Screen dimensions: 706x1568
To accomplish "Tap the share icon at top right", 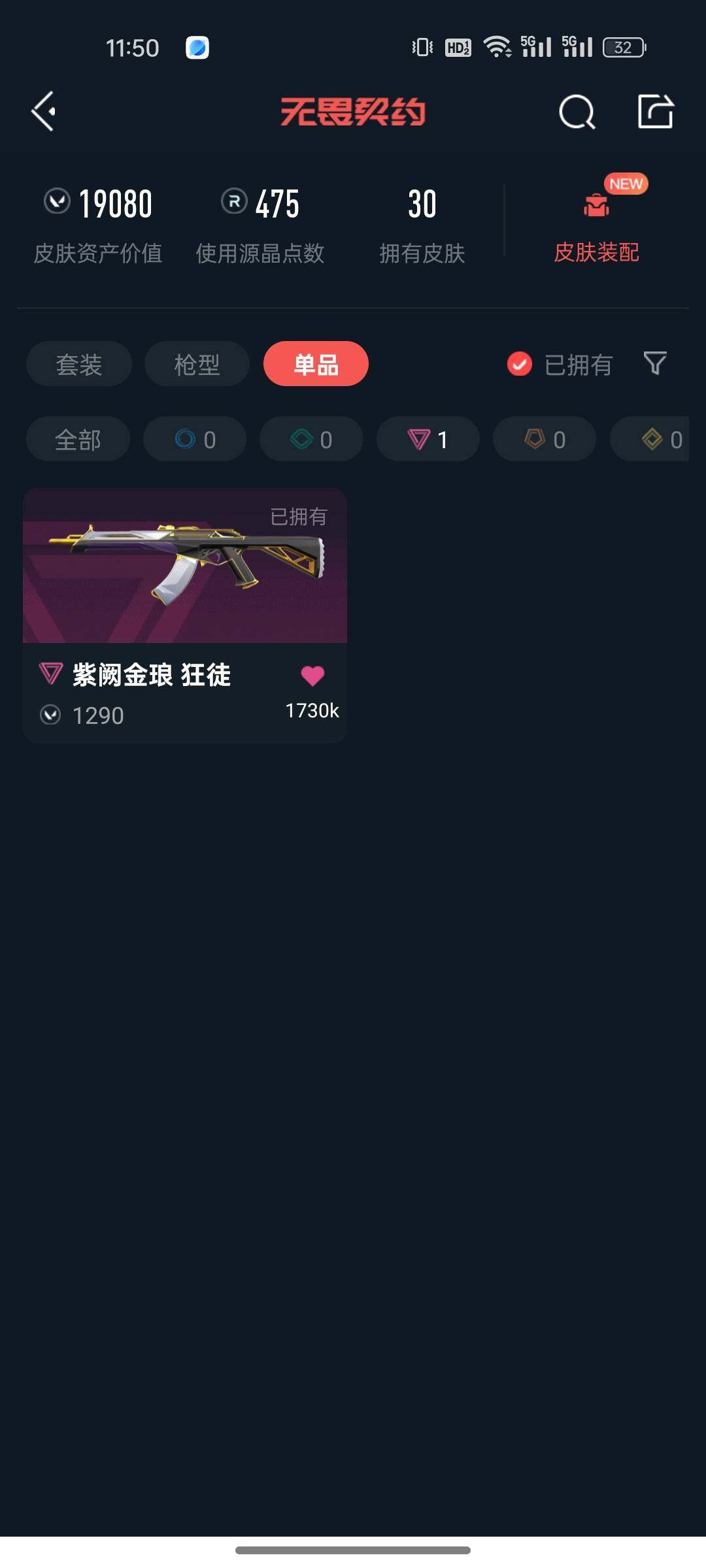I will pyautogui.click(x=657, y=111).
